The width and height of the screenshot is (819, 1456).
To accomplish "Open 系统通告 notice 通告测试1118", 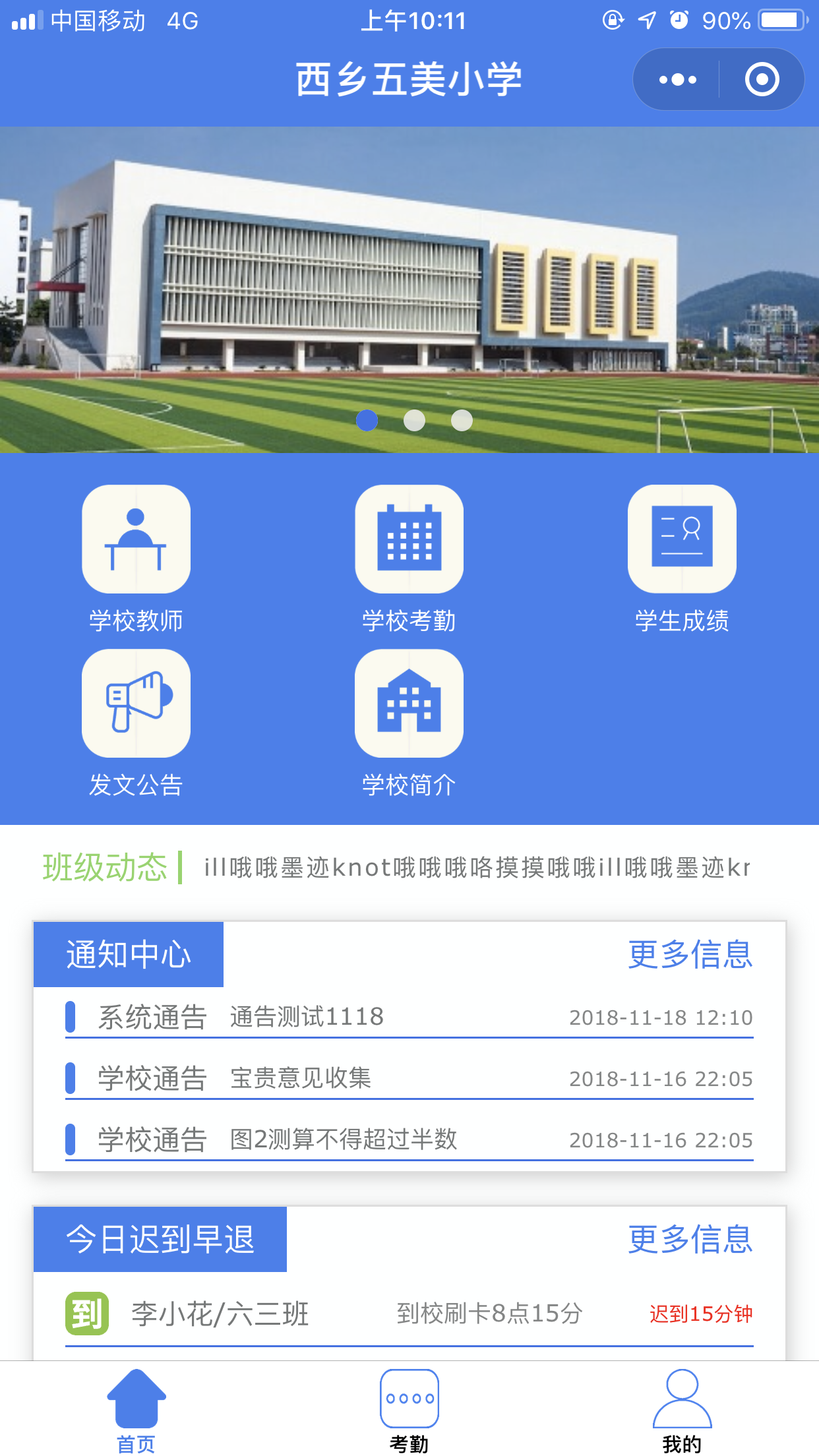I will (409, 1017).
